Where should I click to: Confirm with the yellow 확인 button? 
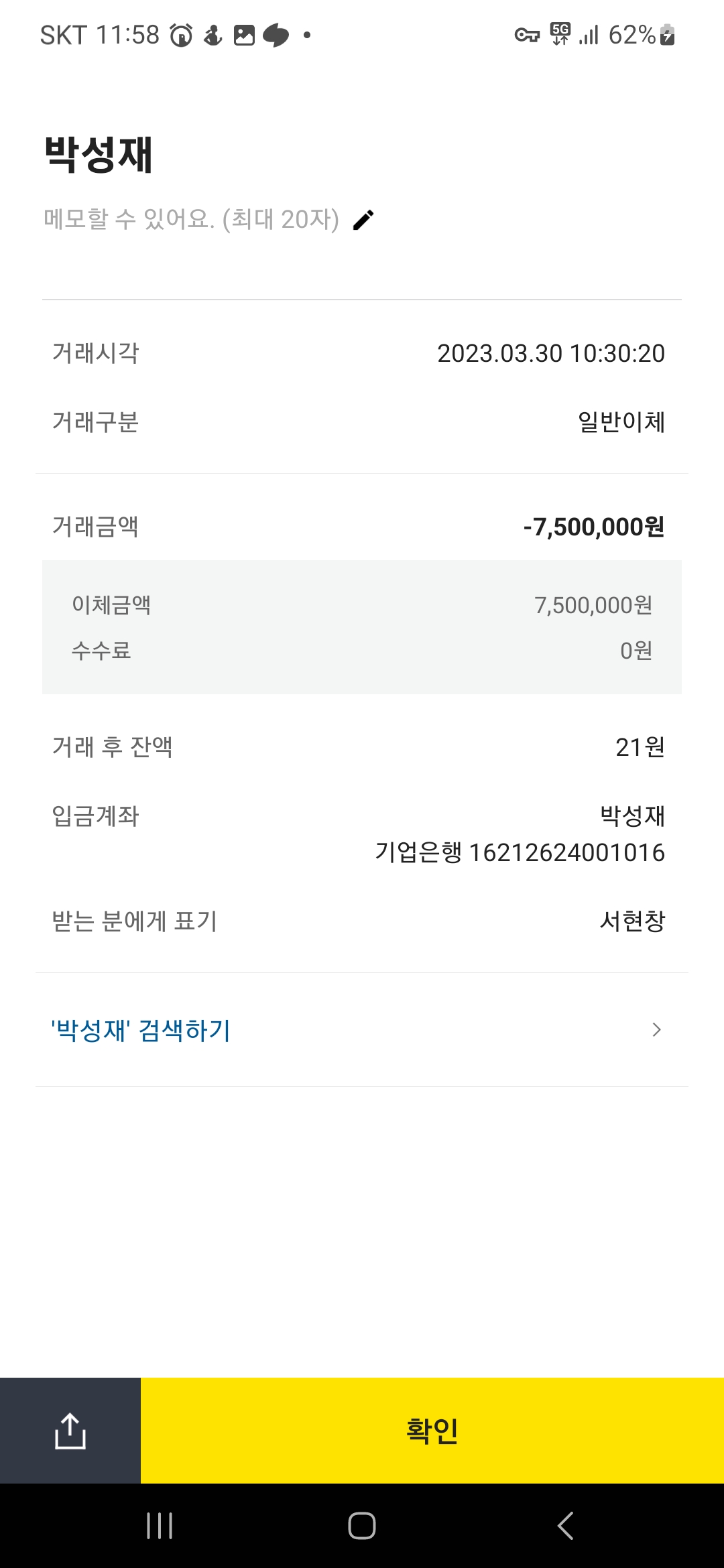[432, 1431]
